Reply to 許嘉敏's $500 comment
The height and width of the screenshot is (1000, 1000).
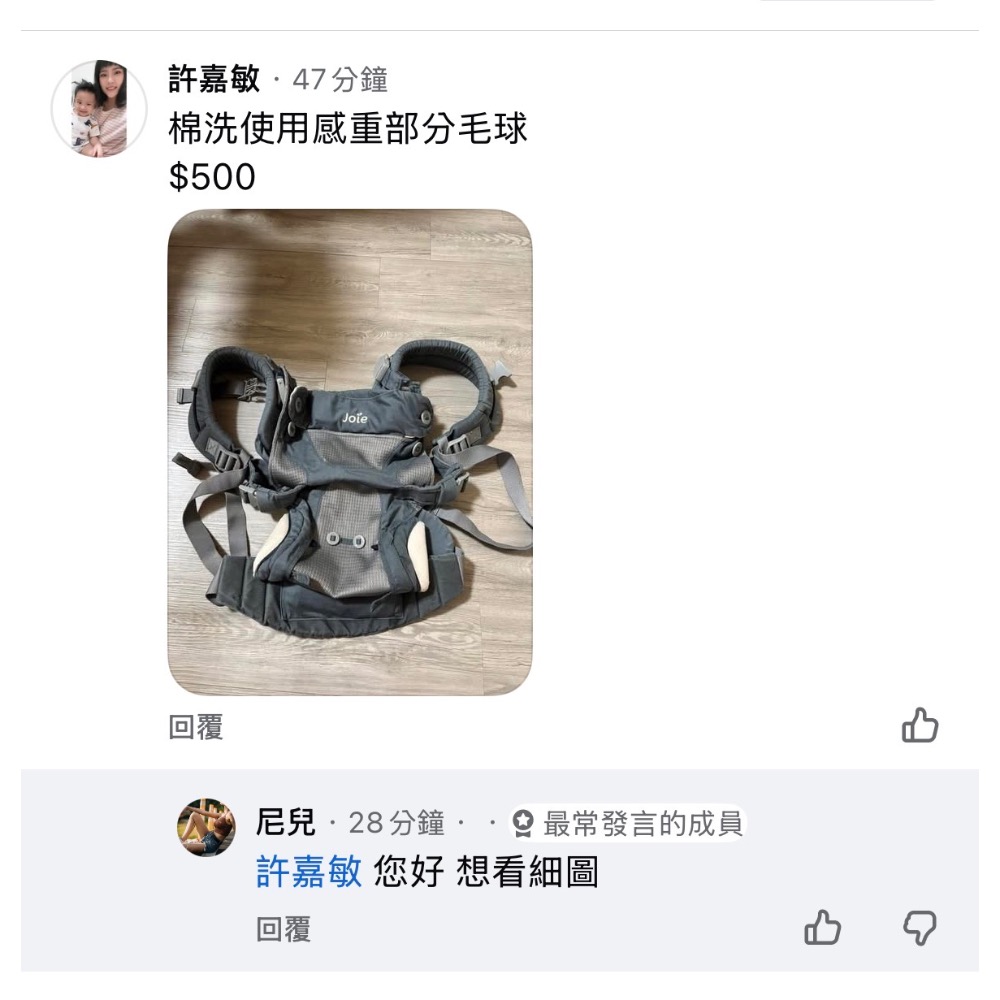click(196, 728)
